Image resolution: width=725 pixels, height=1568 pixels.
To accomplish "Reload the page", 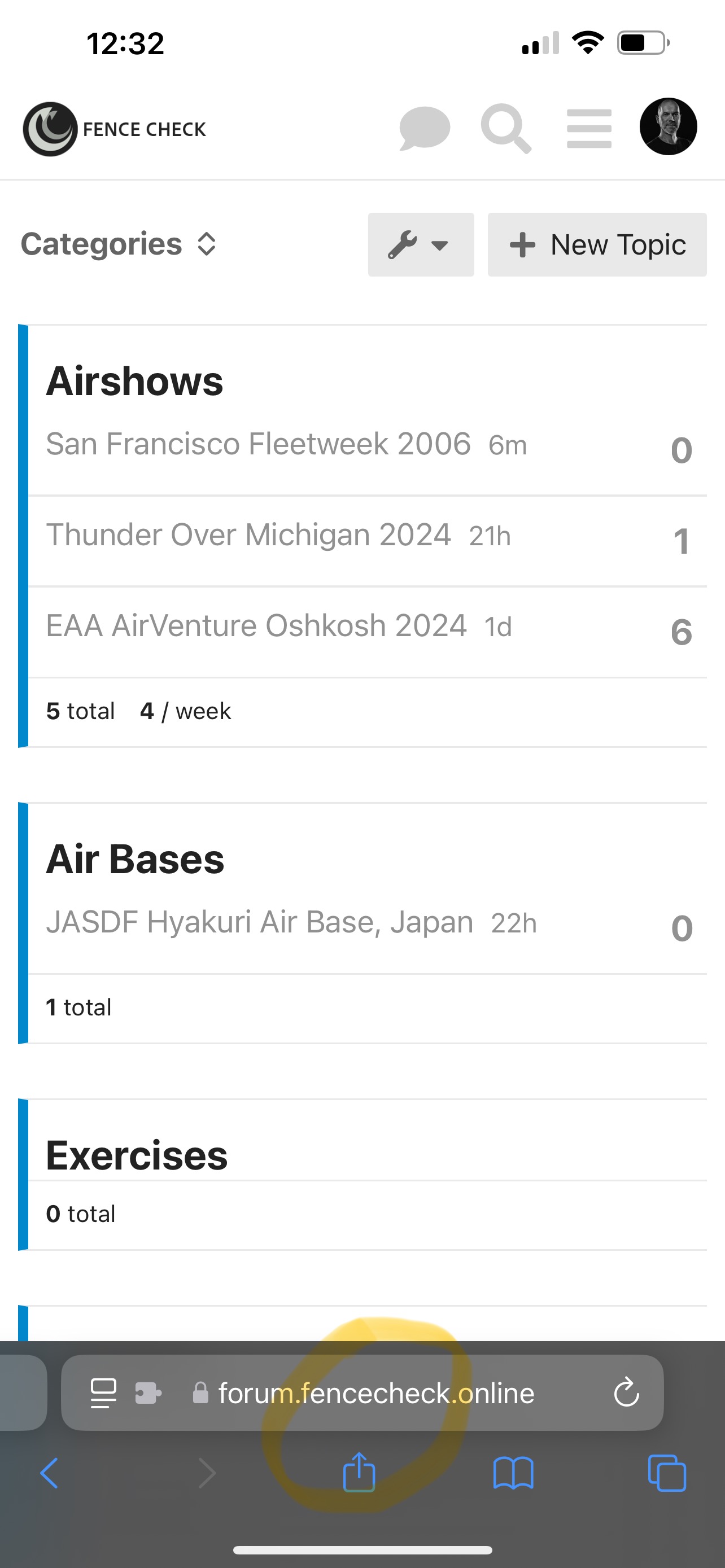I will [626, 1392].
